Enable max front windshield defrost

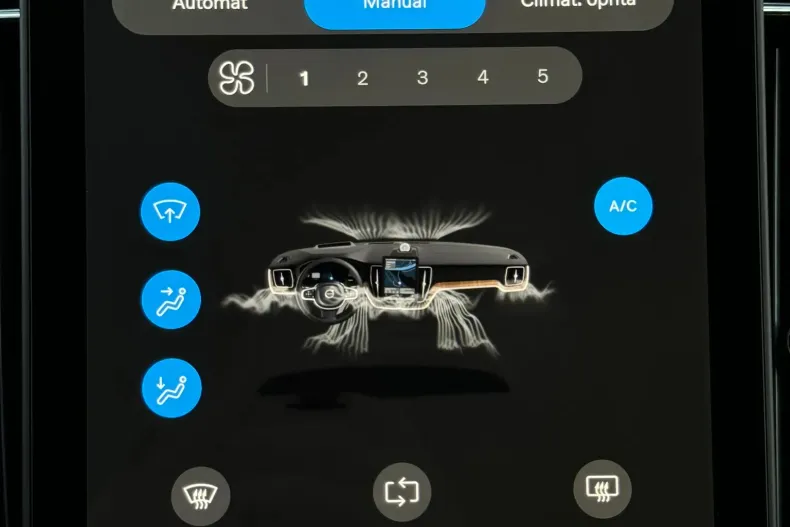201,494
